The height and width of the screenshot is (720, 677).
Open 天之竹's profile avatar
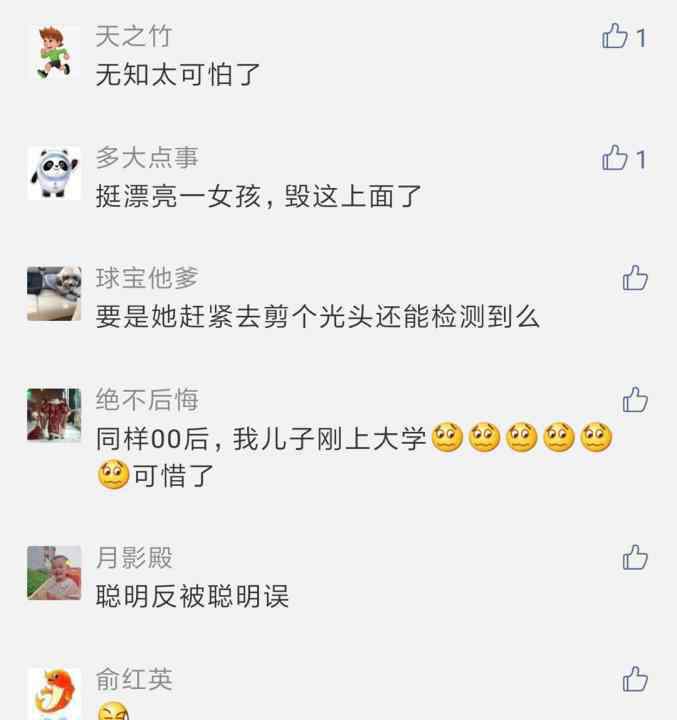click(54, 53)
